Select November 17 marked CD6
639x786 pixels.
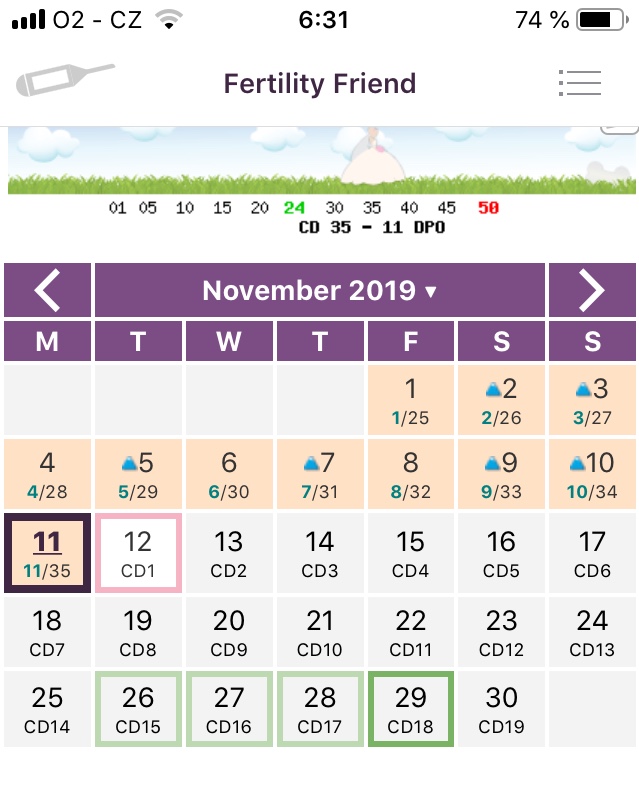point(592,553)
